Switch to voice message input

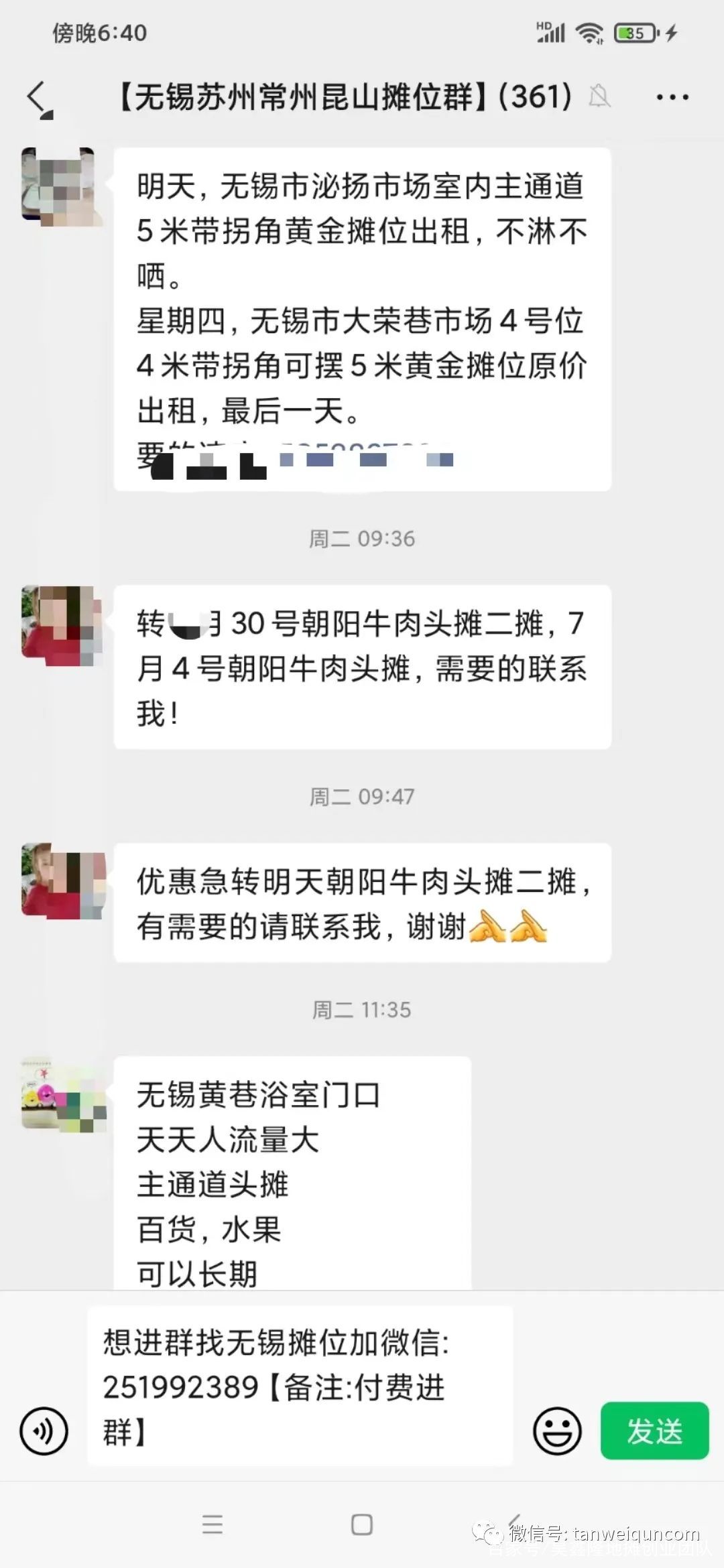(44, 1431)
